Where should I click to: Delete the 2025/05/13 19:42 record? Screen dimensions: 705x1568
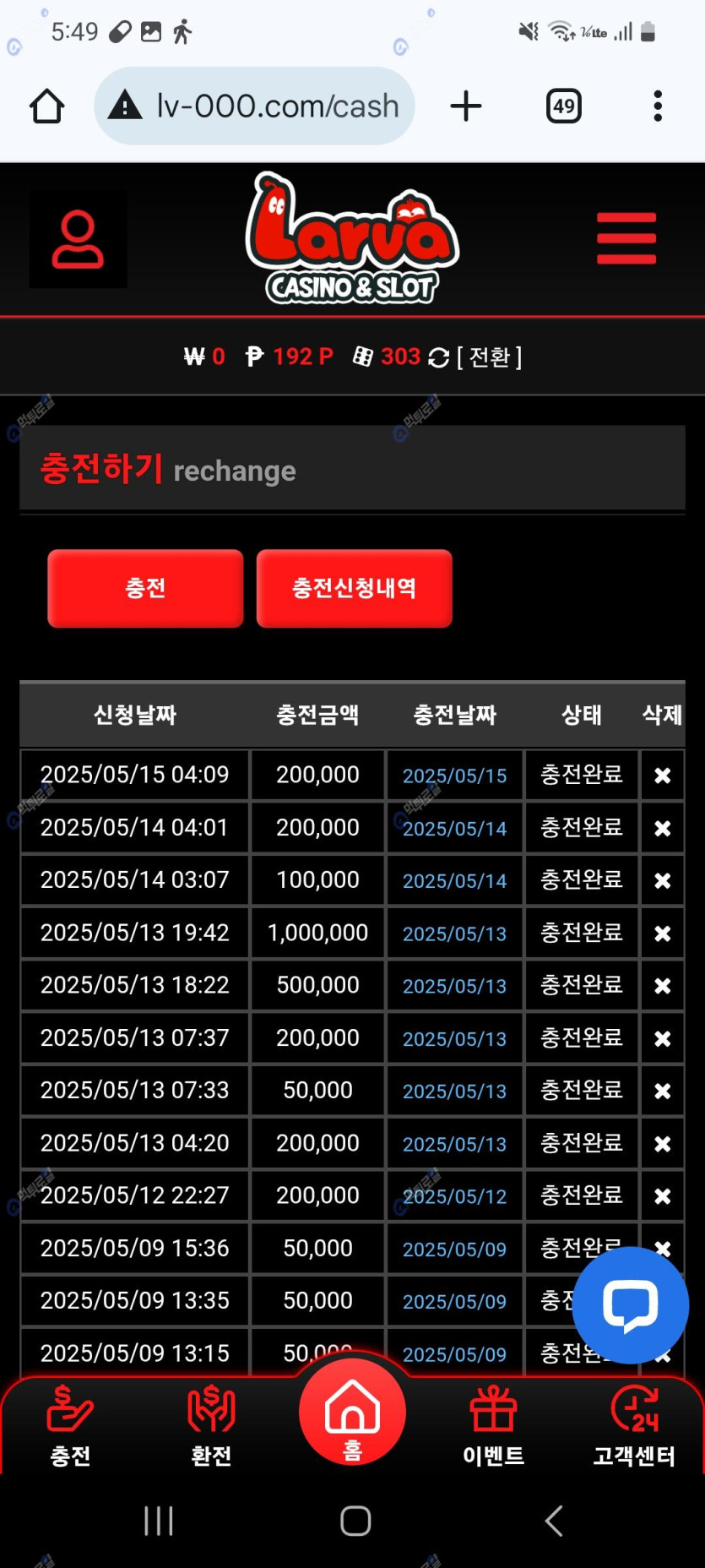[663, 934]
